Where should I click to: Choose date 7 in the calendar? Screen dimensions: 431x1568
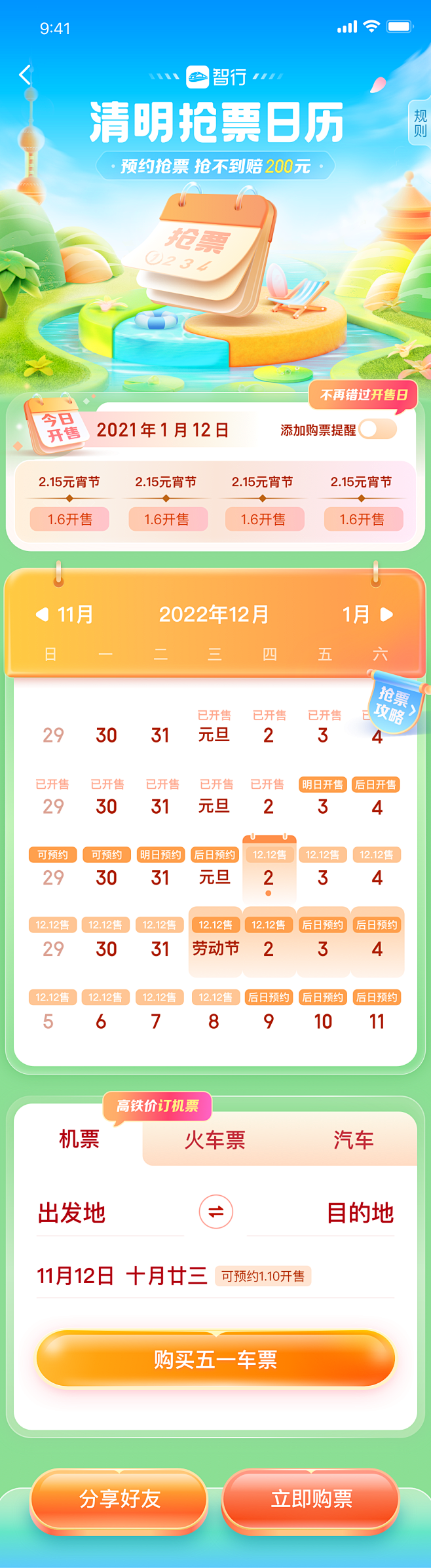coord(156,1020)
